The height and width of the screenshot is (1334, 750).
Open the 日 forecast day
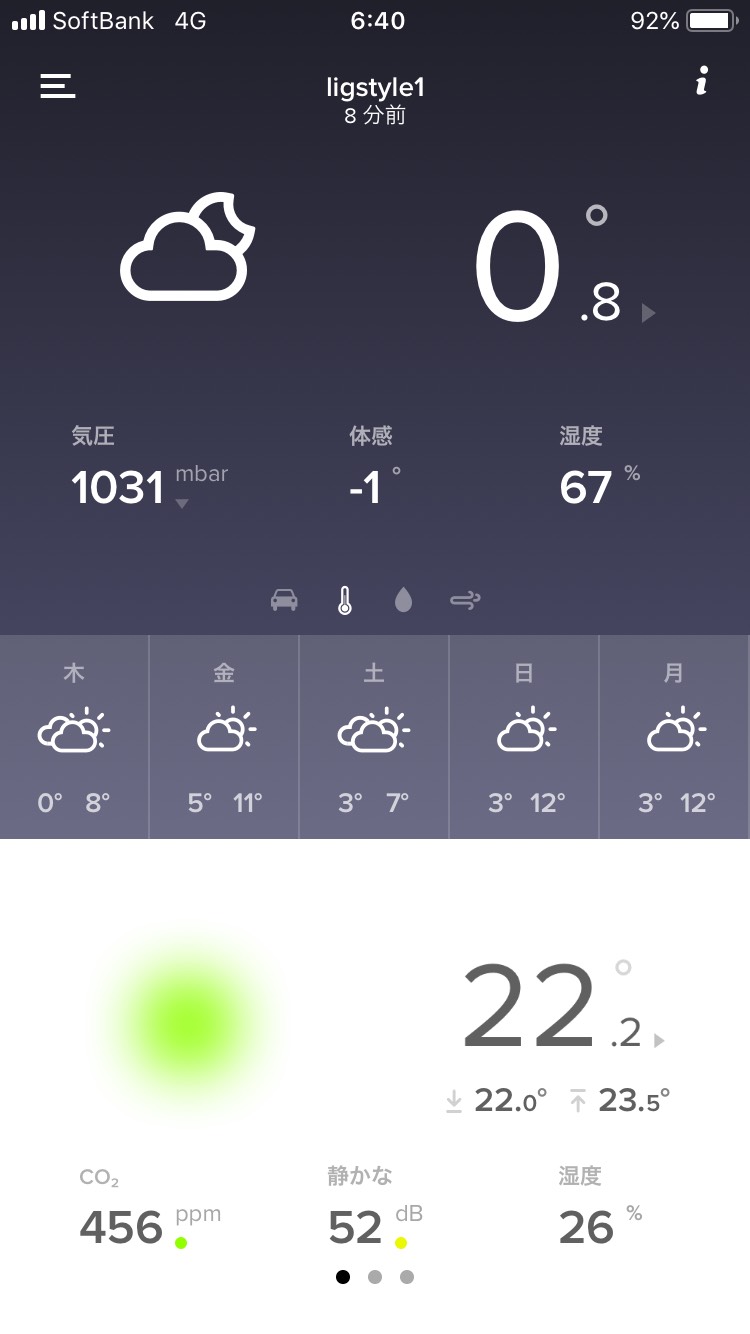click(524, 737)
